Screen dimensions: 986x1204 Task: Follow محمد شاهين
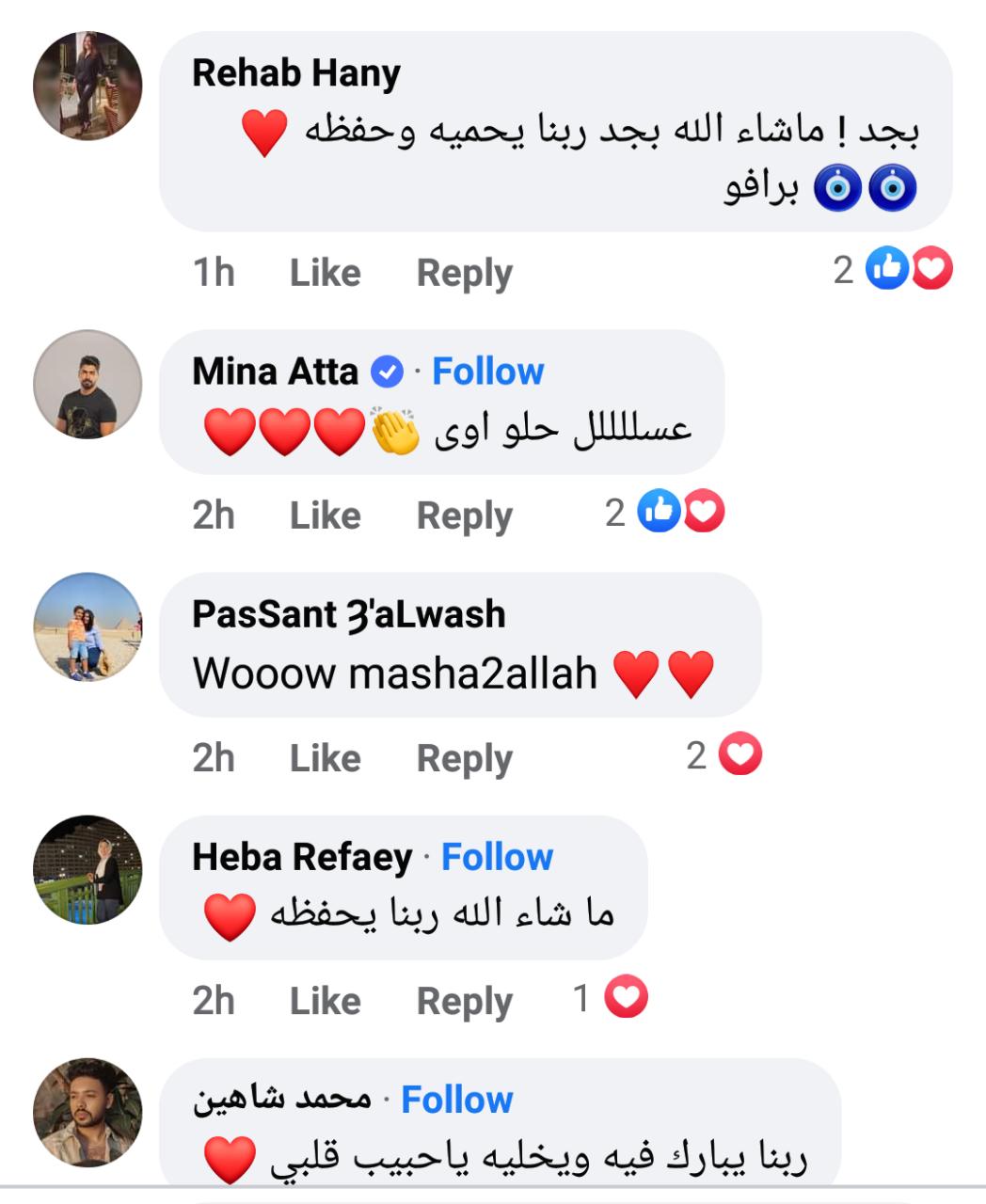457,1100
